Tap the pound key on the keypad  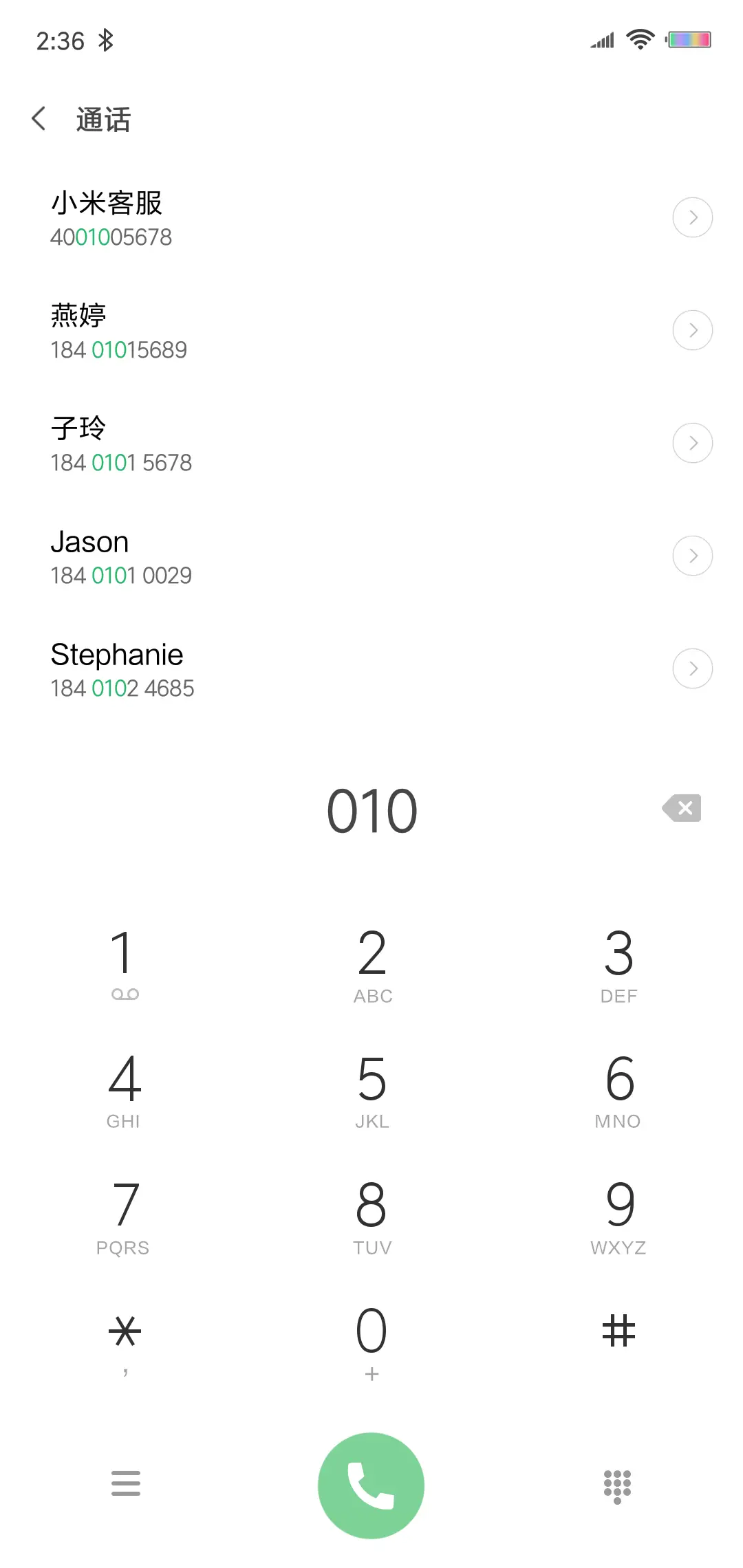click(x=617, y=1331)
